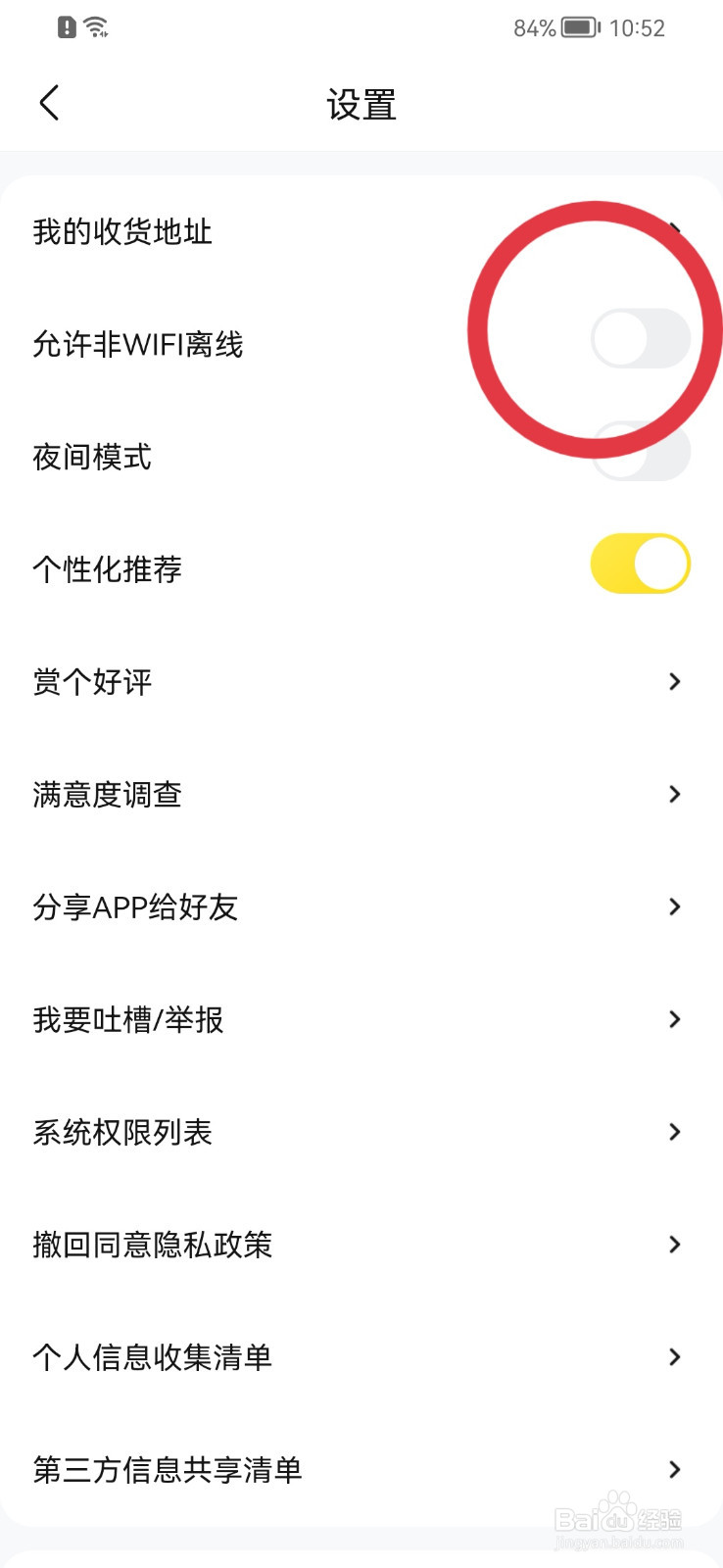Enable 允许非WIFI离线 switch
Viewport: 723px width, 1568px height.
pyautogui.click(x=642, y=338)
